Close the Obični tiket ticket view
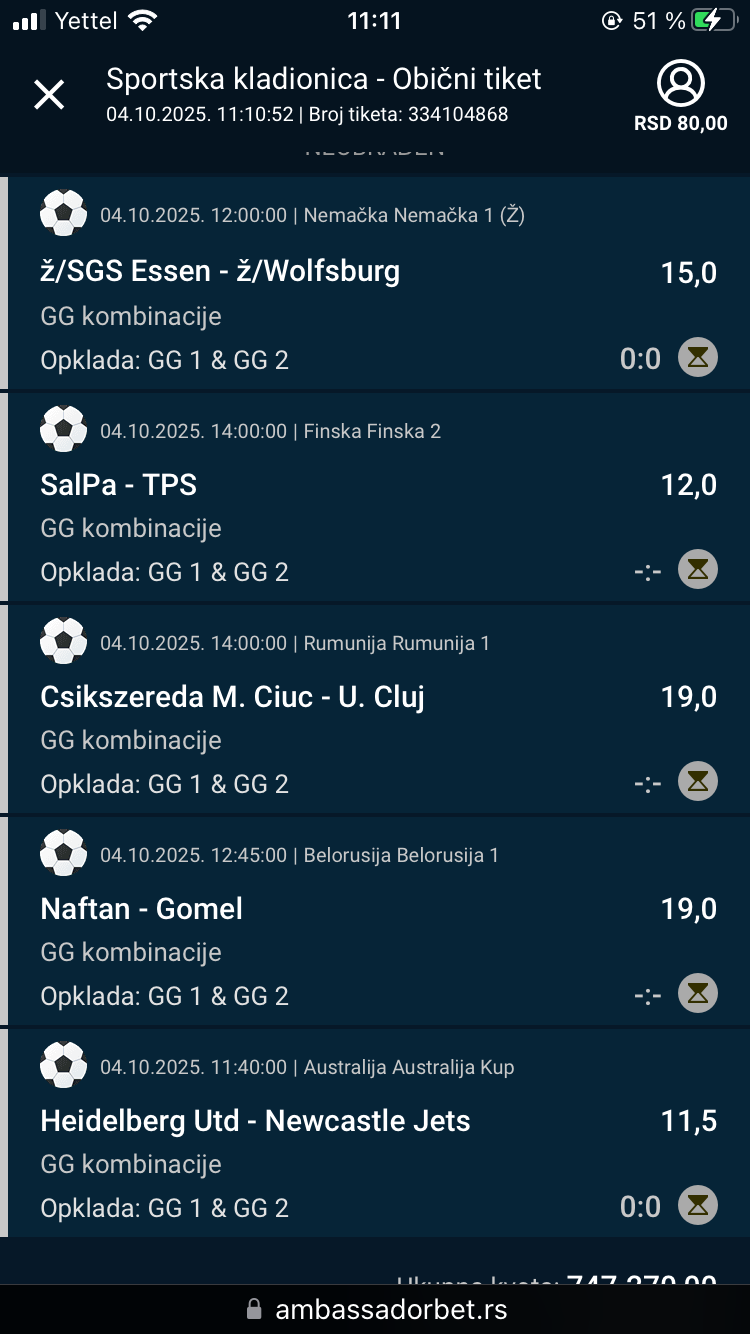The image size is (750, 1334). 49,95
